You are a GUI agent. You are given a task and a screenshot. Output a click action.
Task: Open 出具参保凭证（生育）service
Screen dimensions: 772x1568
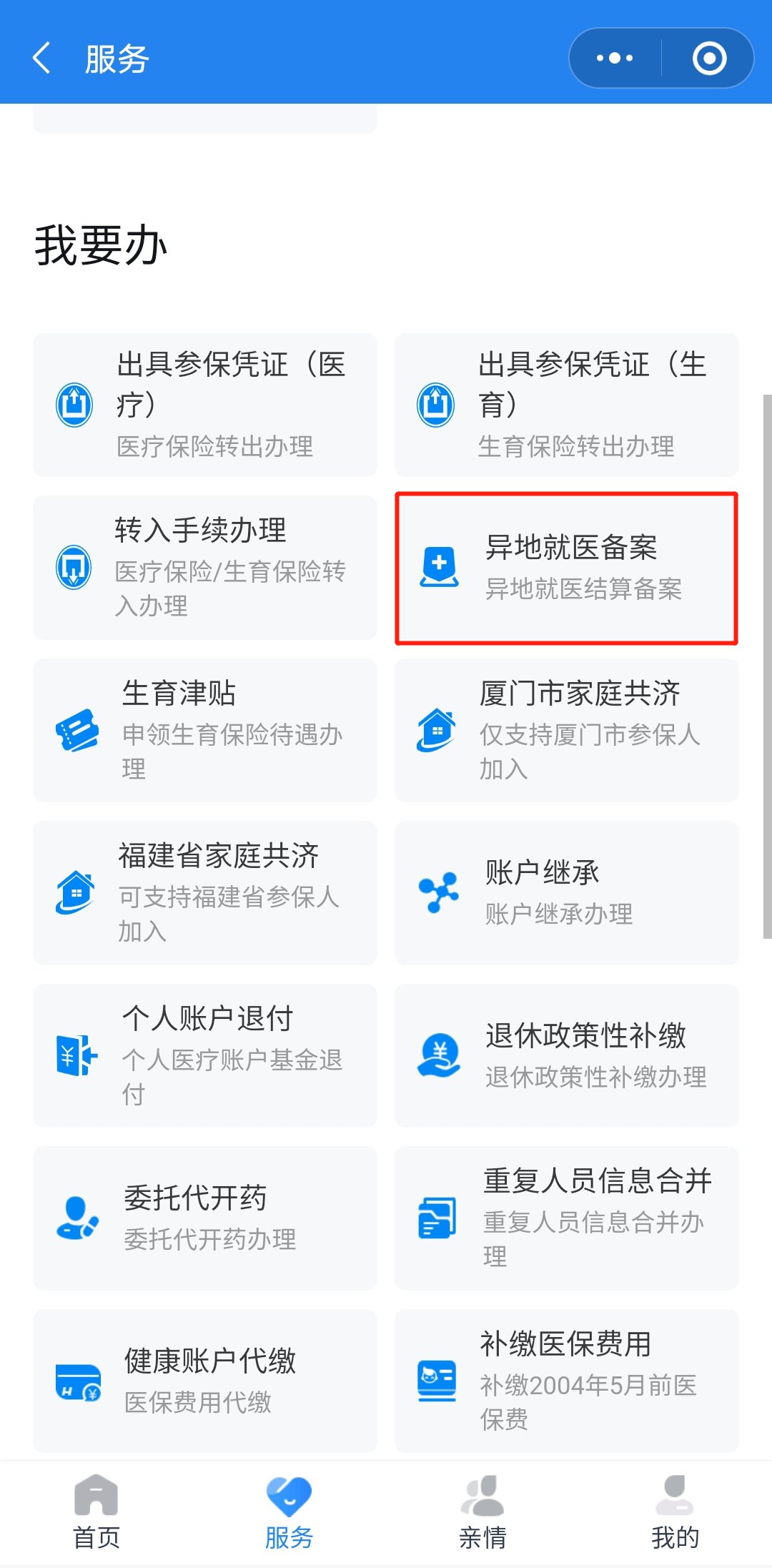tap(566, 405)
